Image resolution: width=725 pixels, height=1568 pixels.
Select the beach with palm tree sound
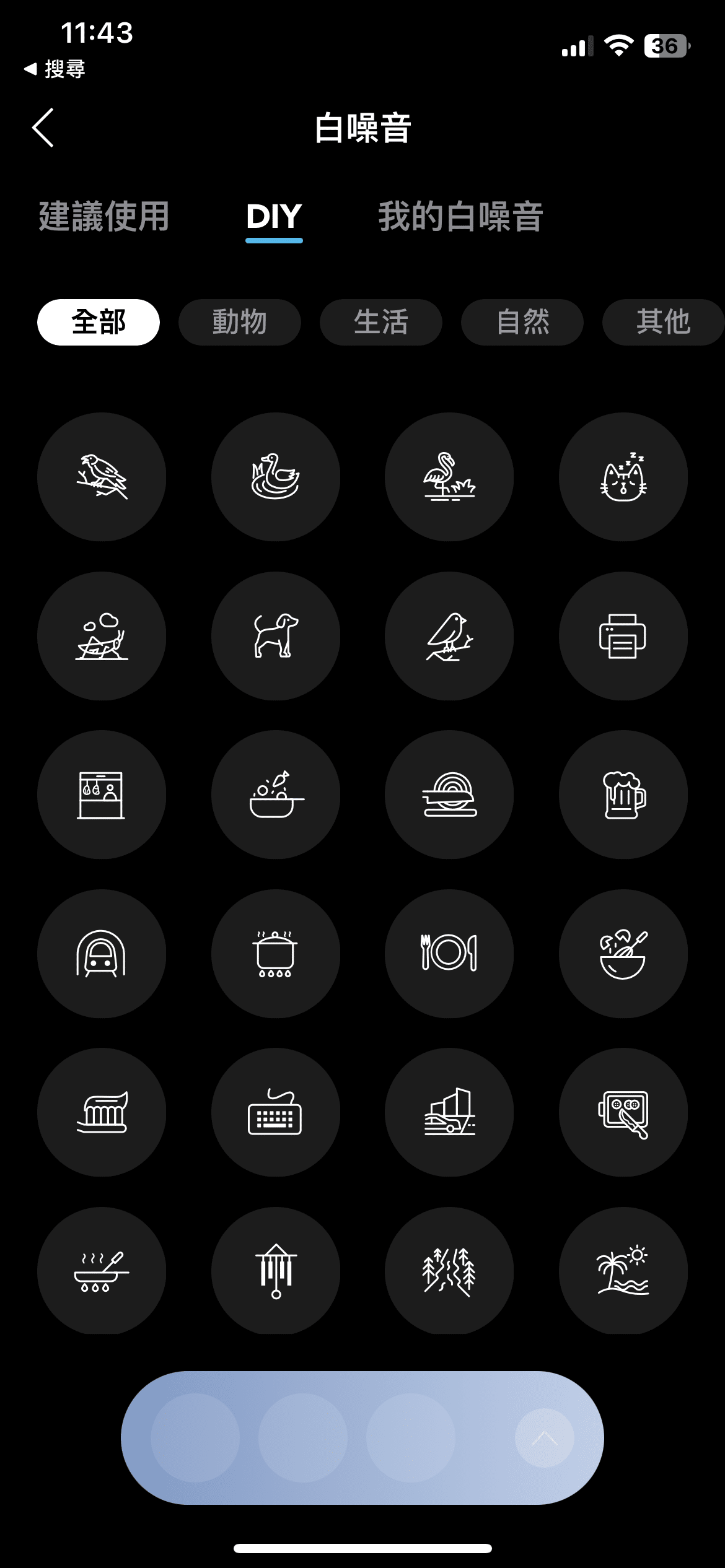pos(623,1271)
